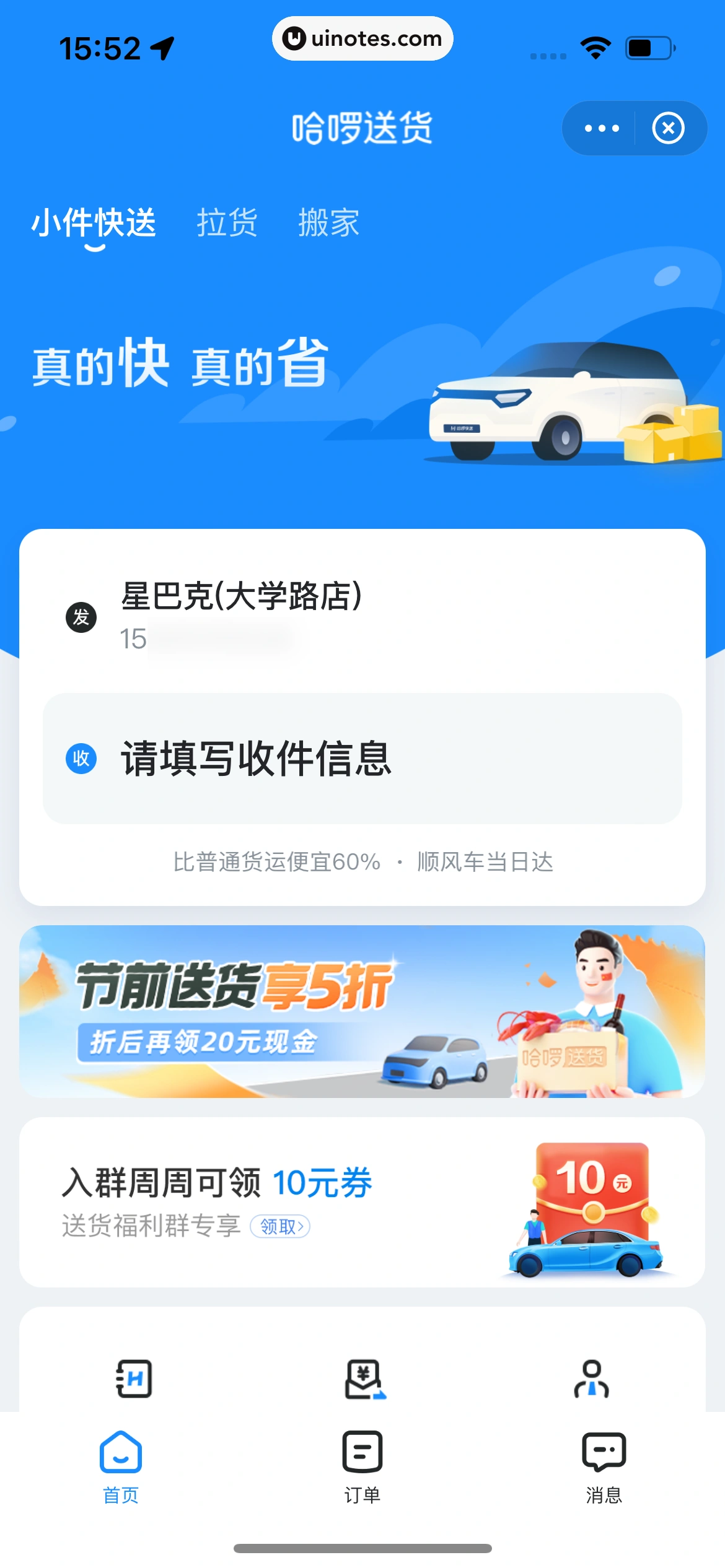This screenshot has width=725, height=1568.
Task: Switch to the 拉货 tab
Action: coord(227,224)
